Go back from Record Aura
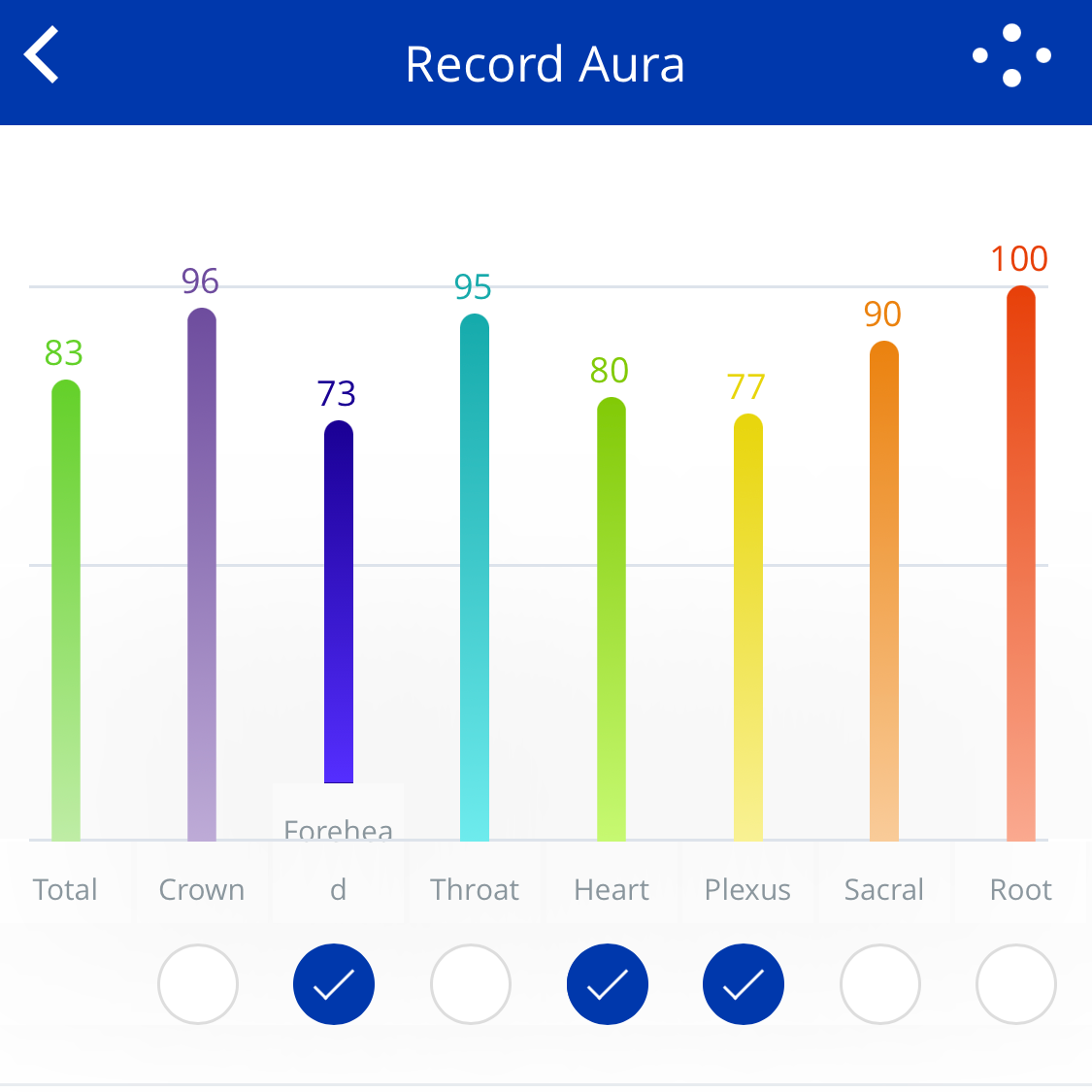The image size is (1092, 1092). pyautogui.click(x=42, y=55)
